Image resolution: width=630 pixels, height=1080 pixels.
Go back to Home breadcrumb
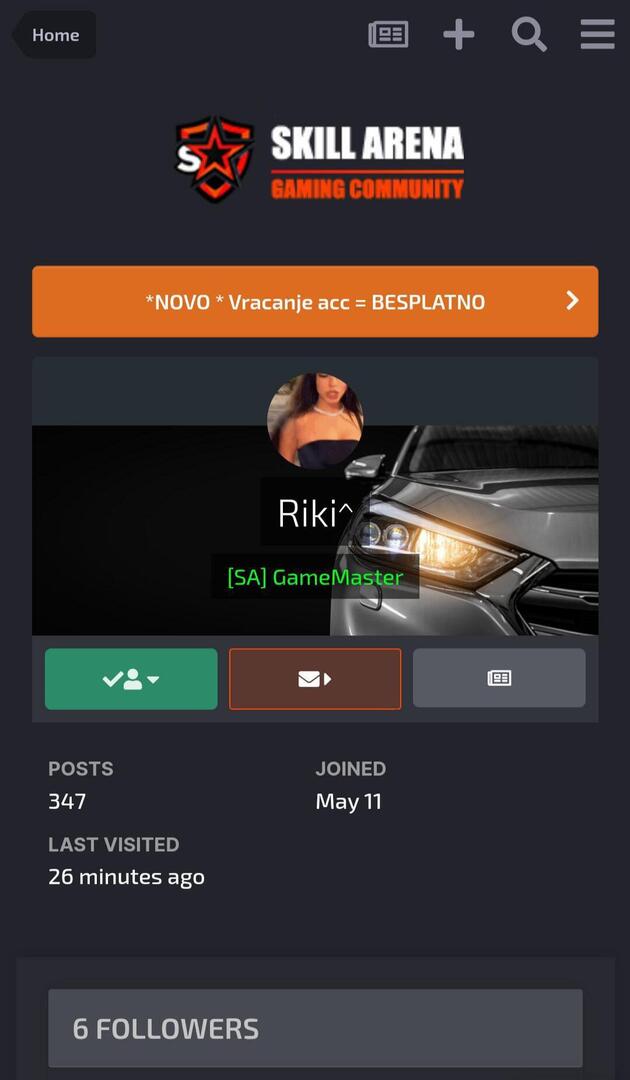coord(55,35)
